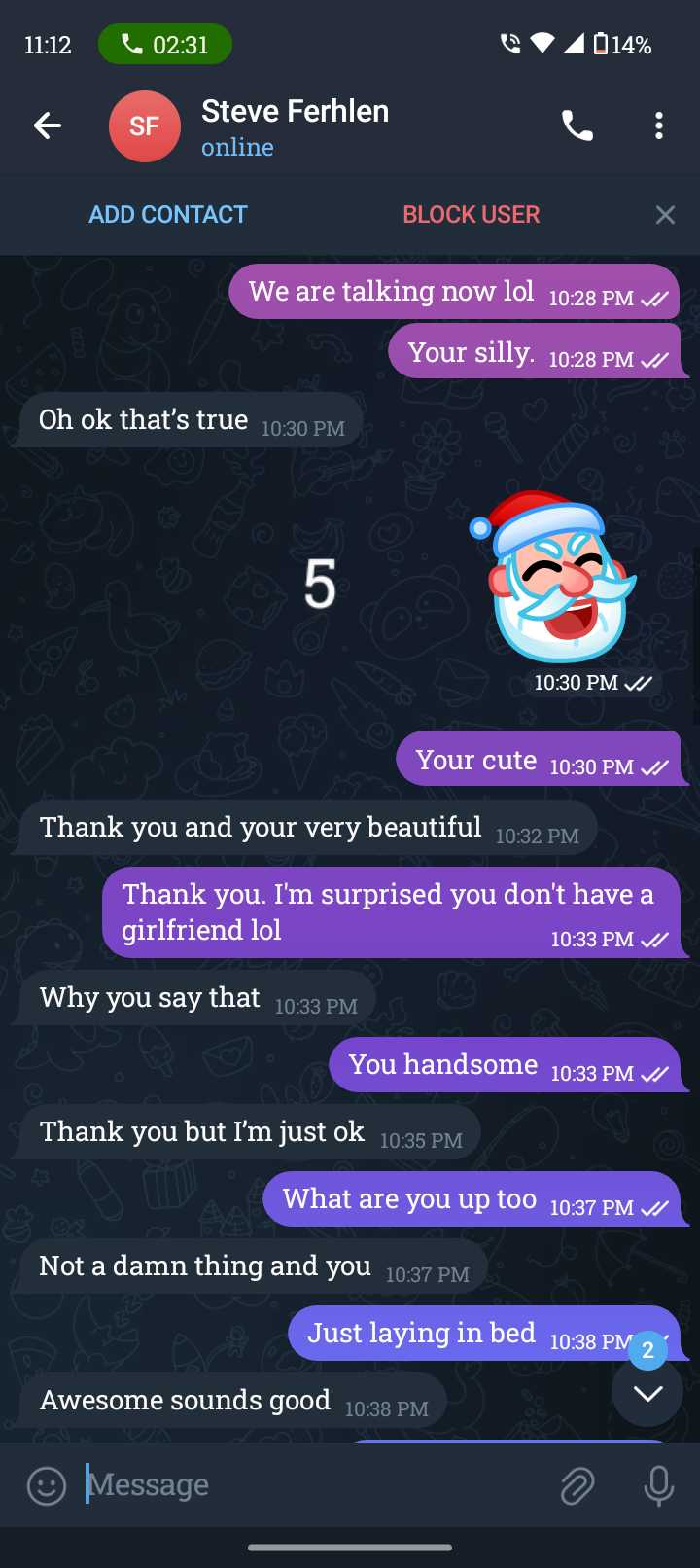Tap ADD CONTACT
This screenshot has width=700, height=1568.
point(168,215)
